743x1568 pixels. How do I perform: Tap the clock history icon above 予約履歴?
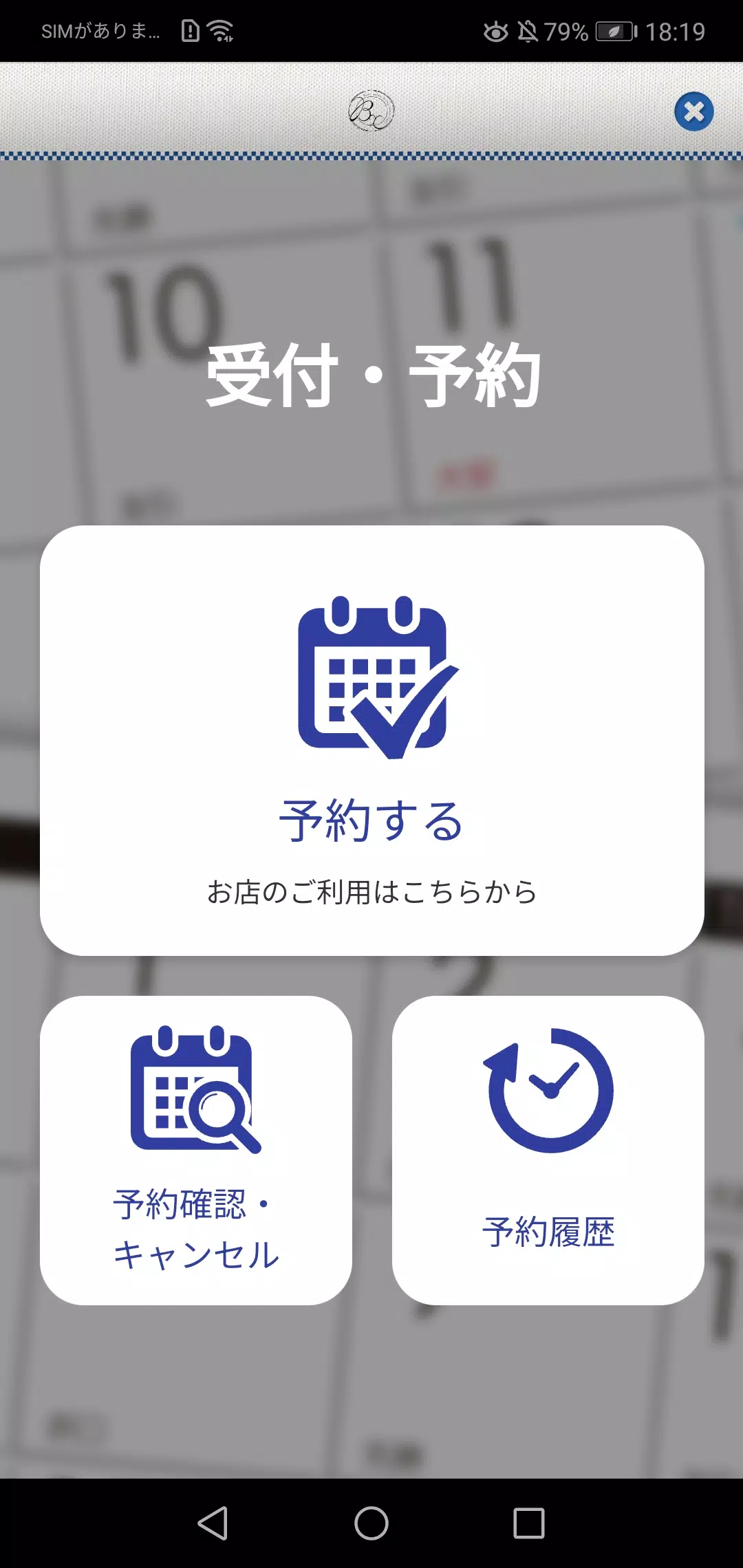(549, 1093)
